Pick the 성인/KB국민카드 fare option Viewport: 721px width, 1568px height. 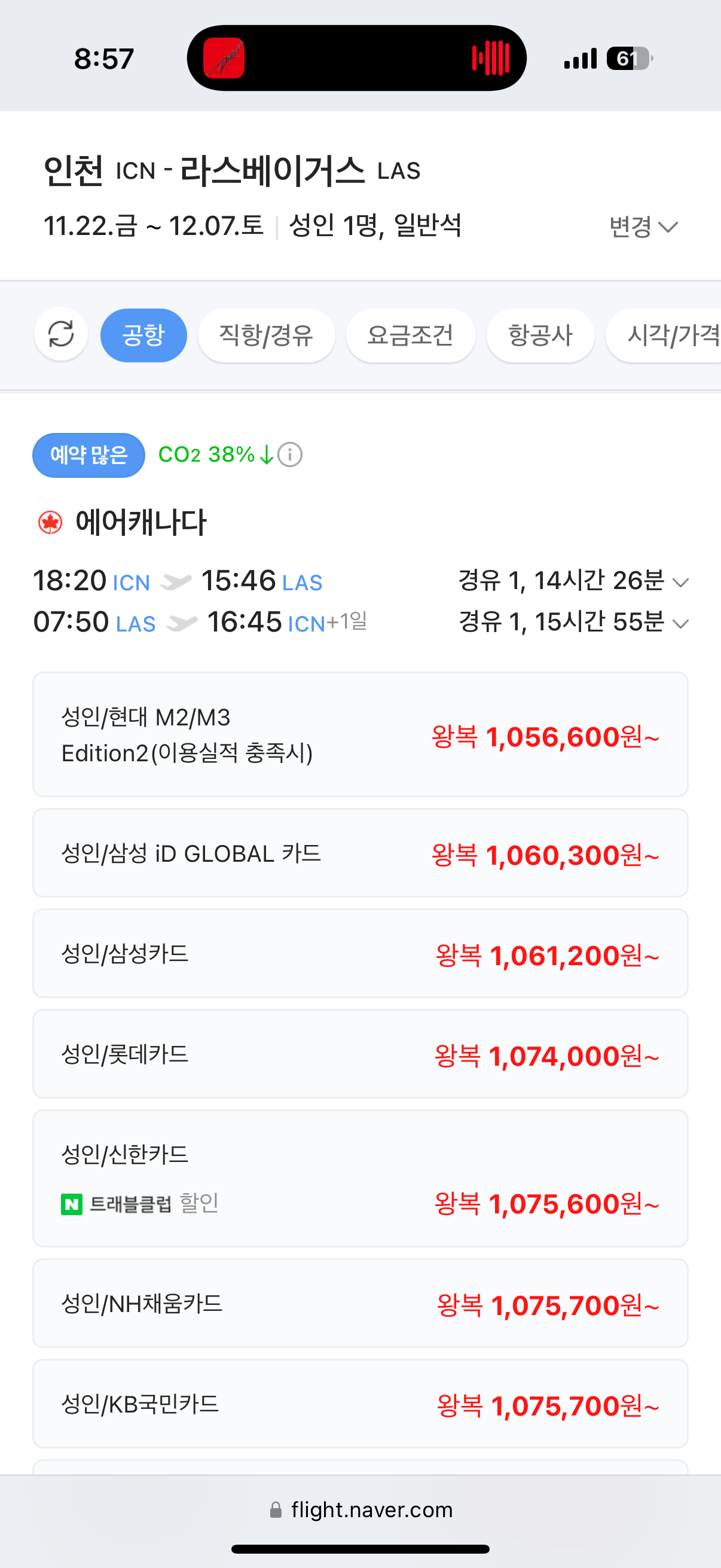pos(360,1404)
